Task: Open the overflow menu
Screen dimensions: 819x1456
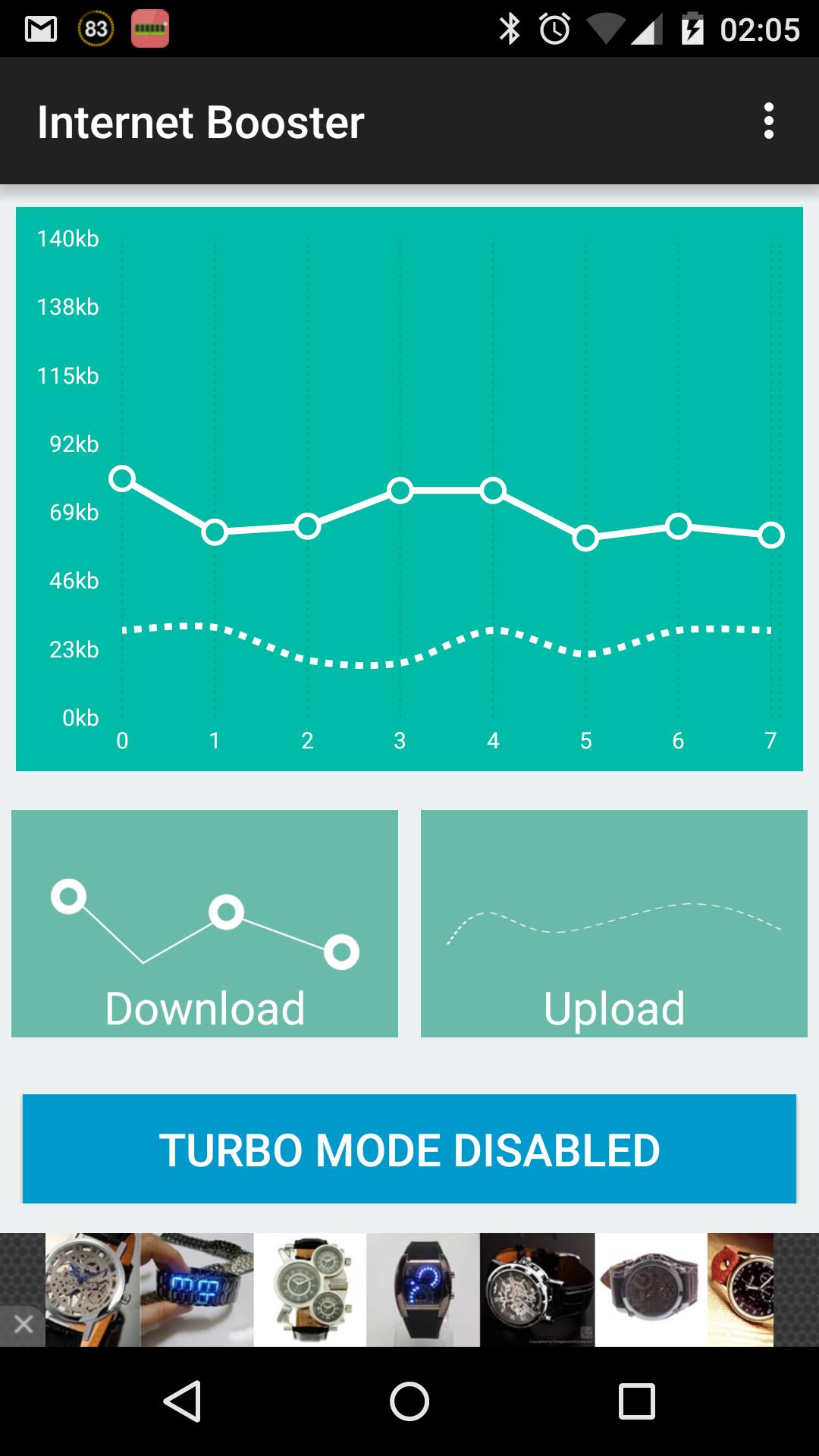Action: 768,121
